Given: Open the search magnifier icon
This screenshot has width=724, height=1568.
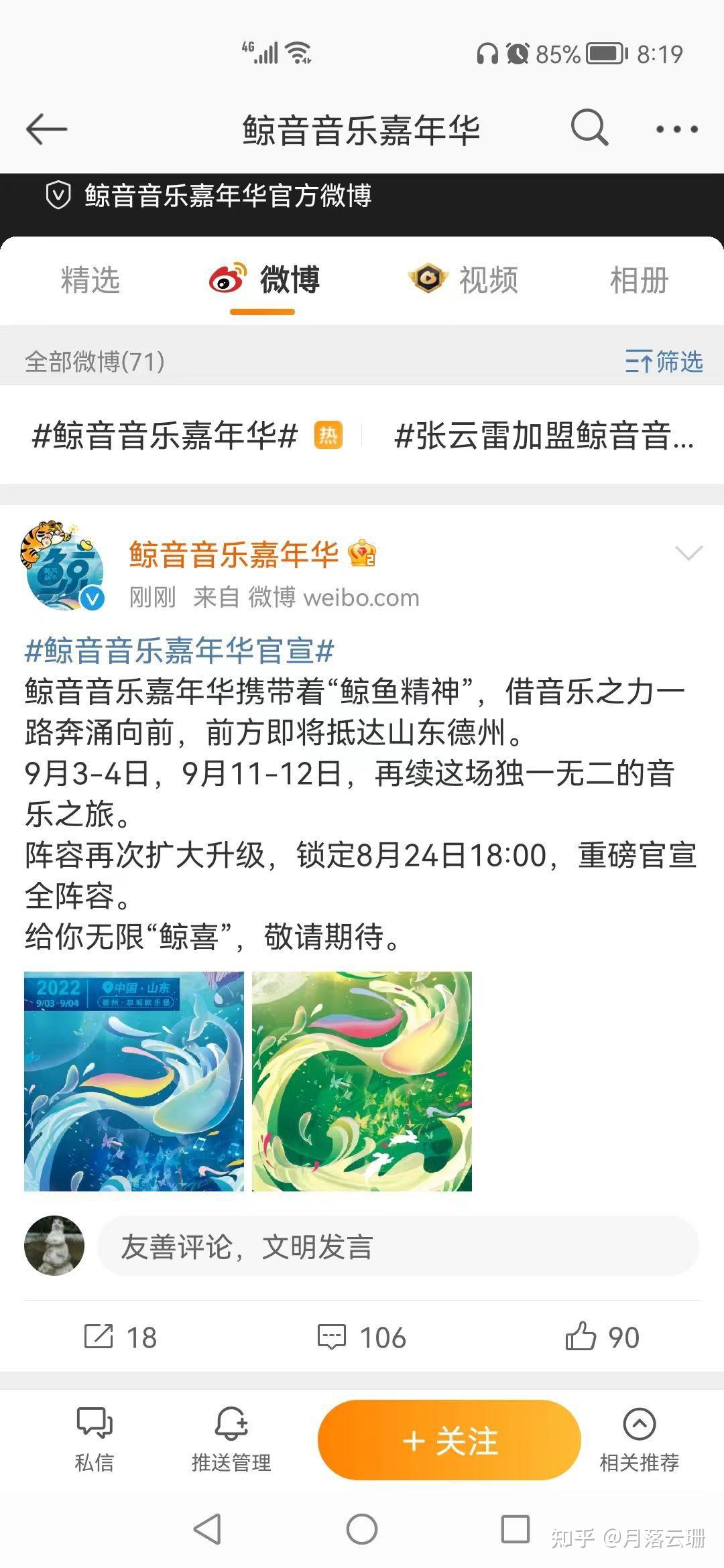Looking at the screenshot, I should pos(589,128).
